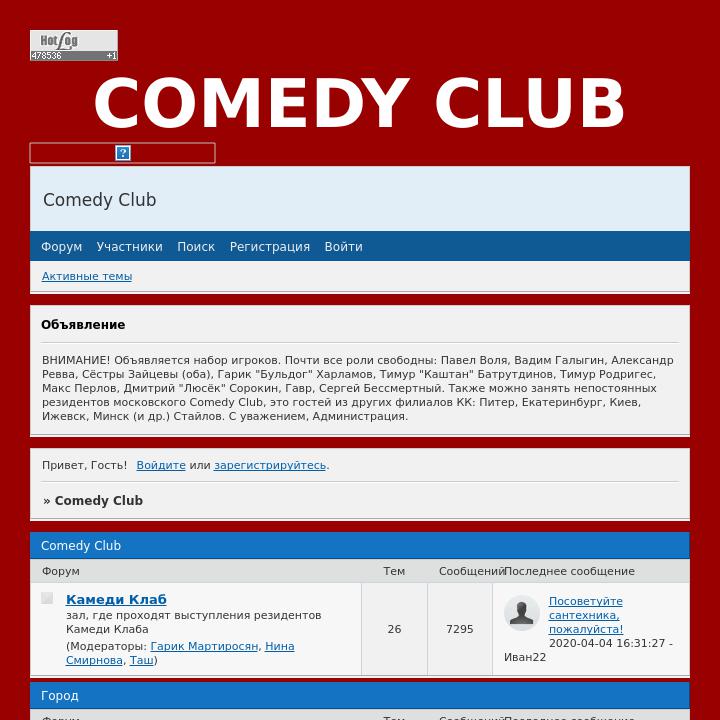Open Активные темы link
Image resolution: width=720 pixels, height=720 pixels.
(x=87, y=276)
